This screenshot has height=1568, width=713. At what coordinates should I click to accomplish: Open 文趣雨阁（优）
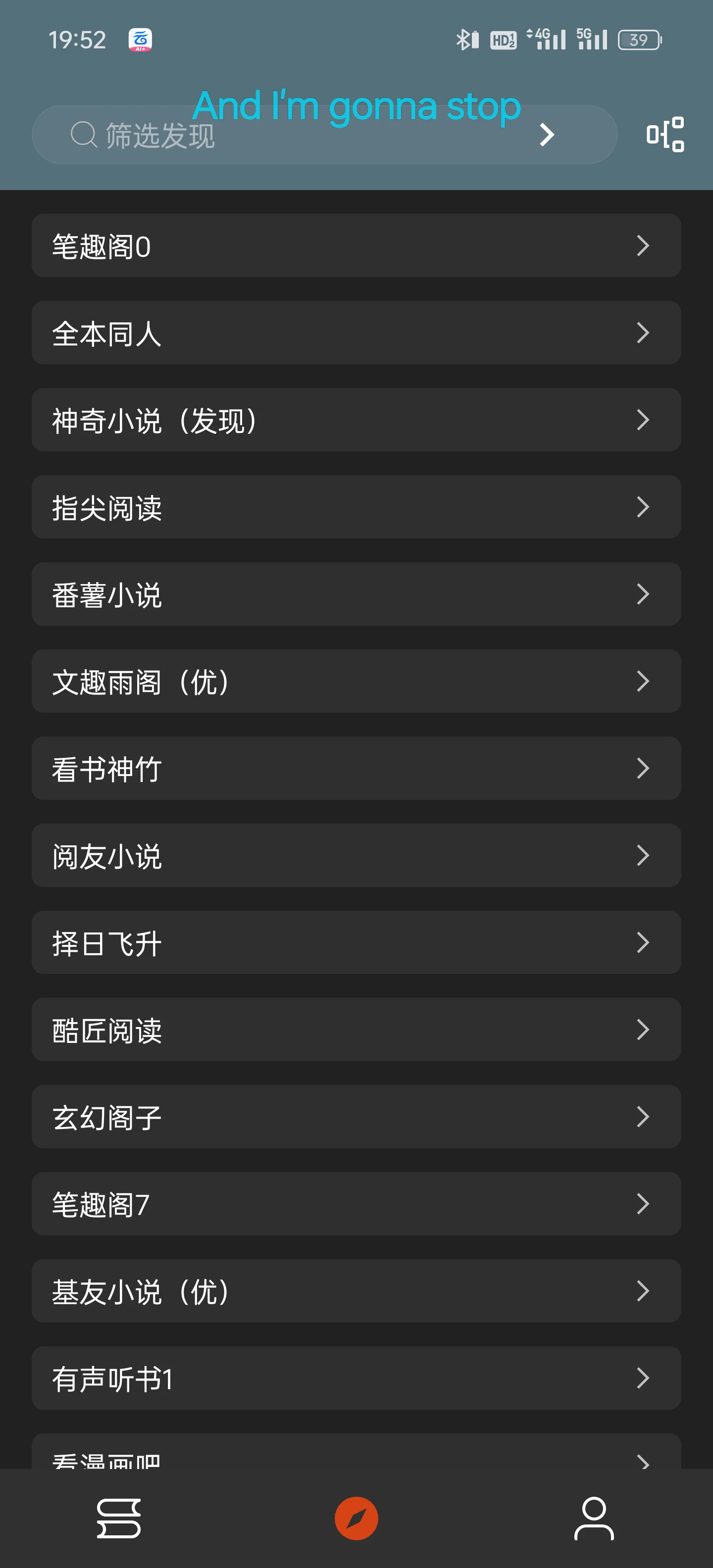(x=356, y=681)
